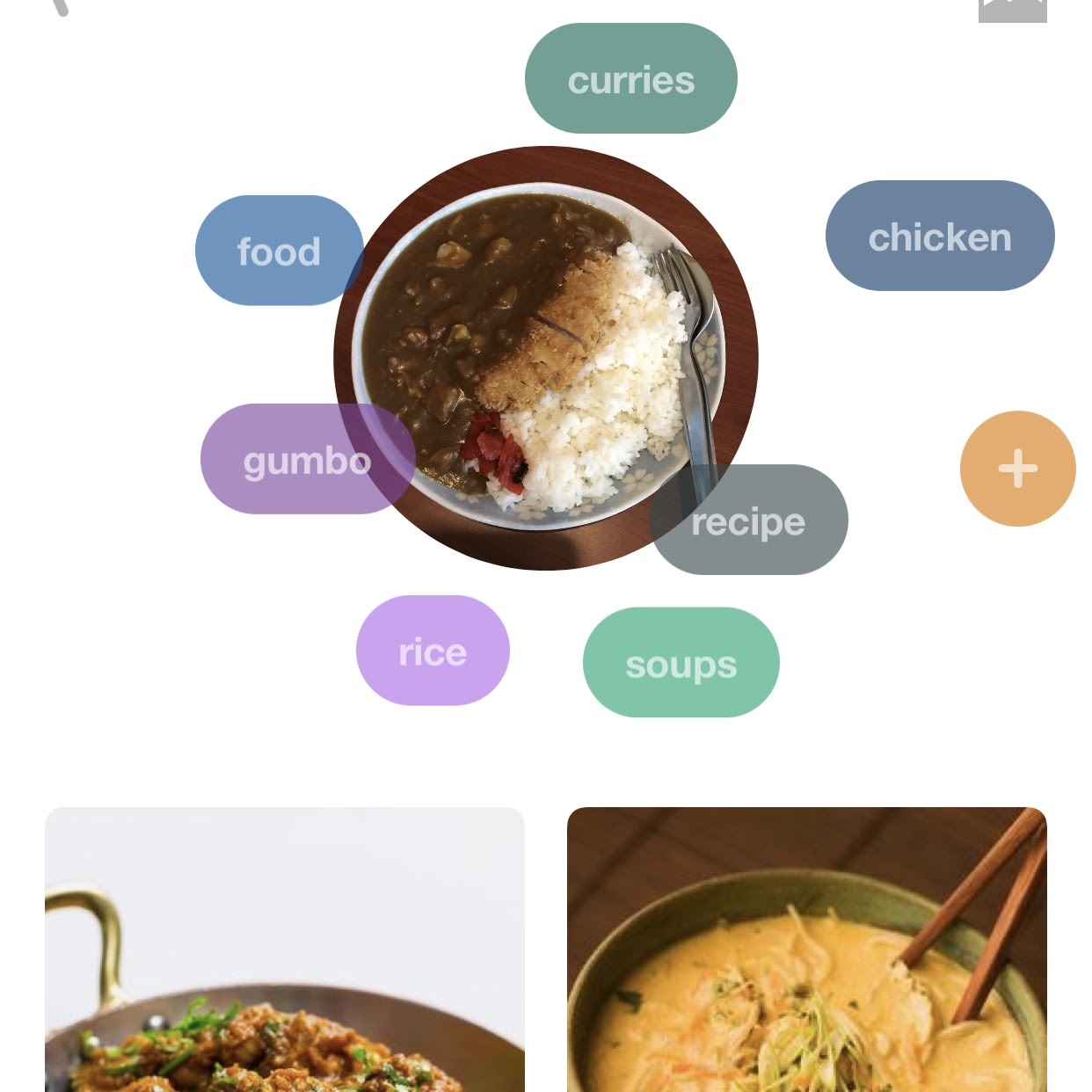The image size is (1092, 1092).
Task: Tap the recipe tag chip
Action: click(749, 521)
